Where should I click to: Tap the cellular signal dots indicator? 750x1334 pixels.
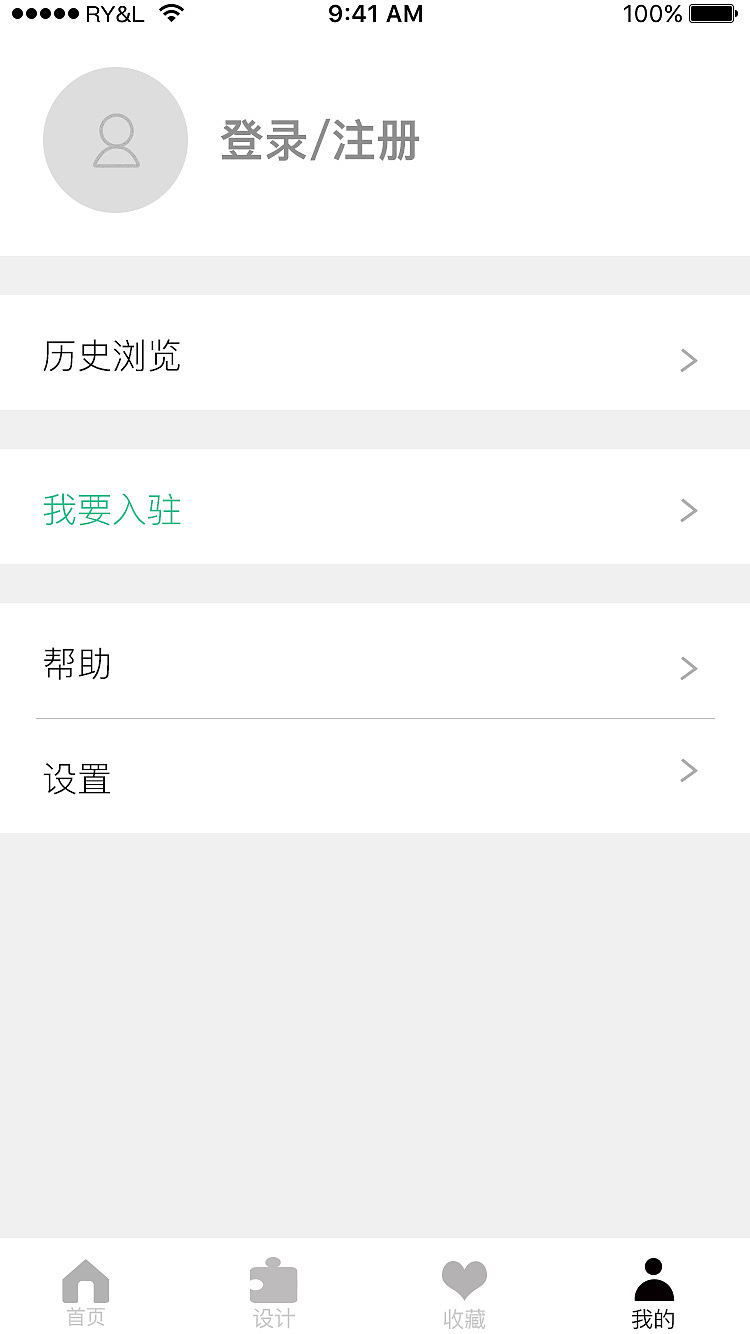point(45,13)
